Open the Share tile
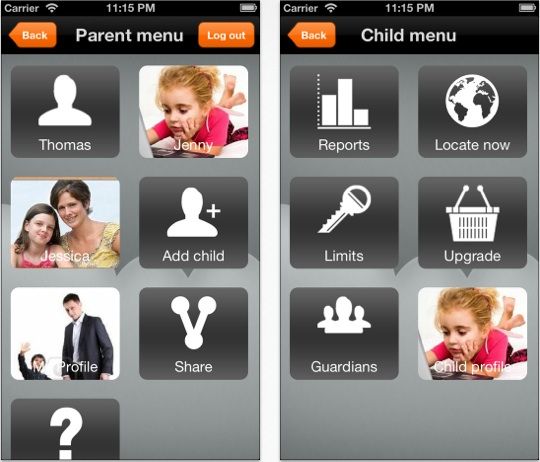540x462 pixels. (x=194, y=334)
